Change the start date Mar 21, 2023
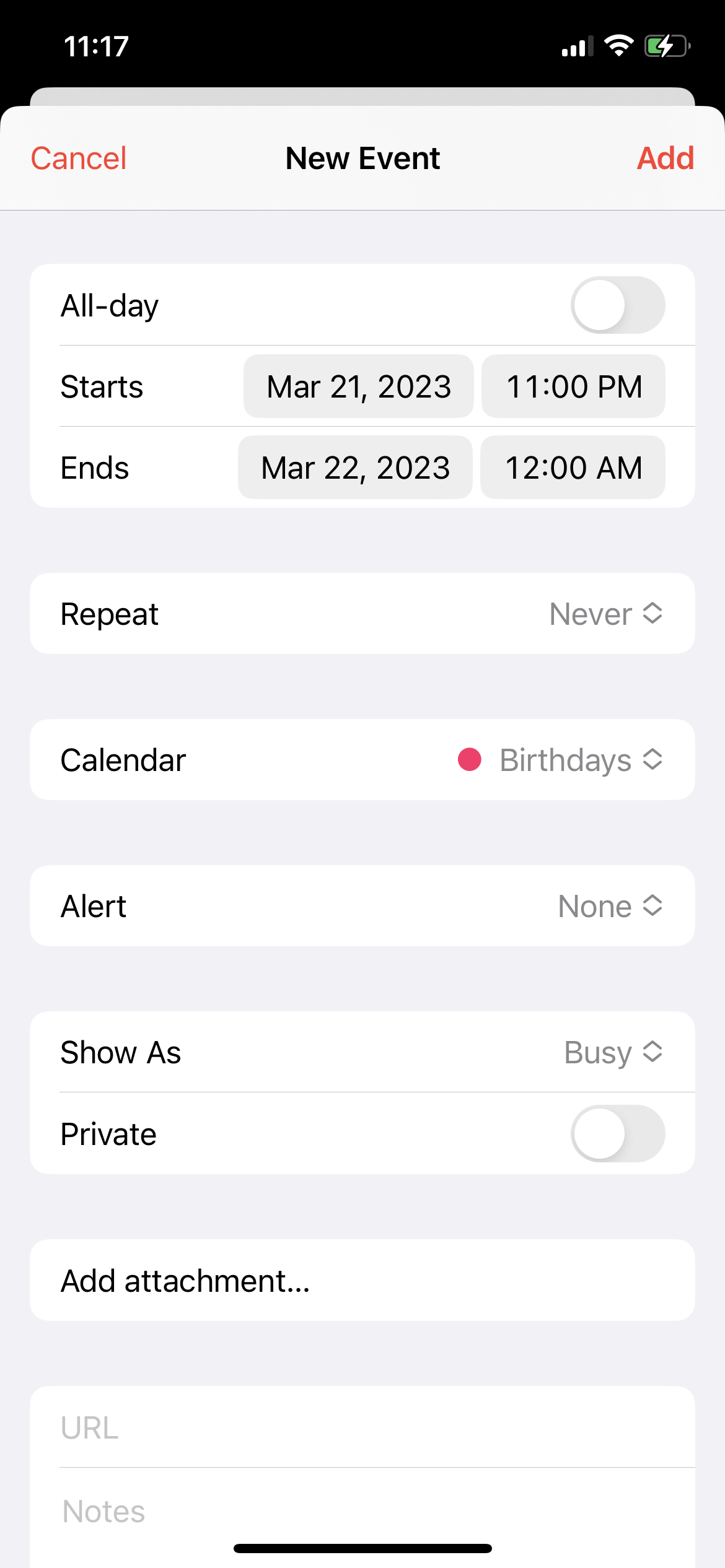 pos(358,386)
